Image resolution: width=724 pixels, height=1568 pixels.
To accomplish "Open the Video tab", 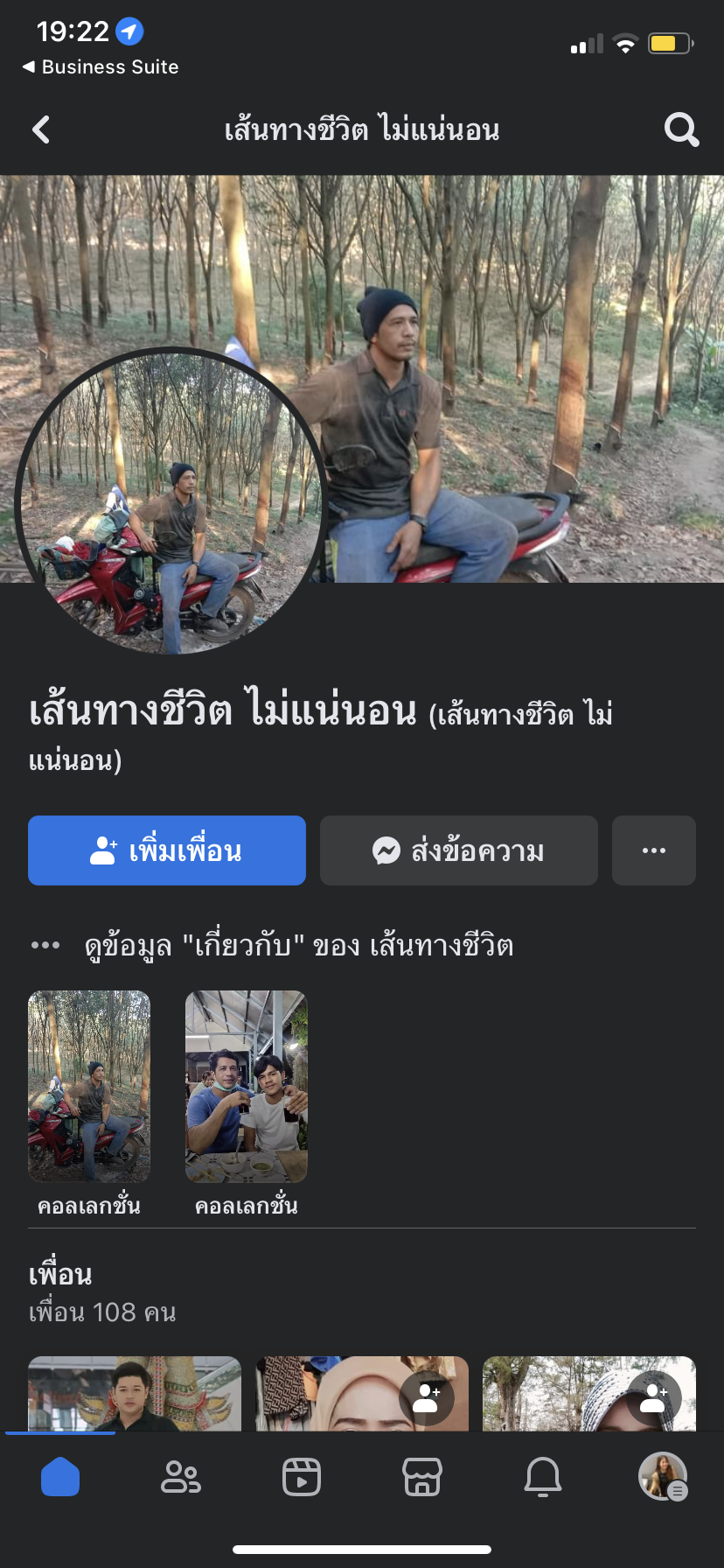I will 302,1477.
